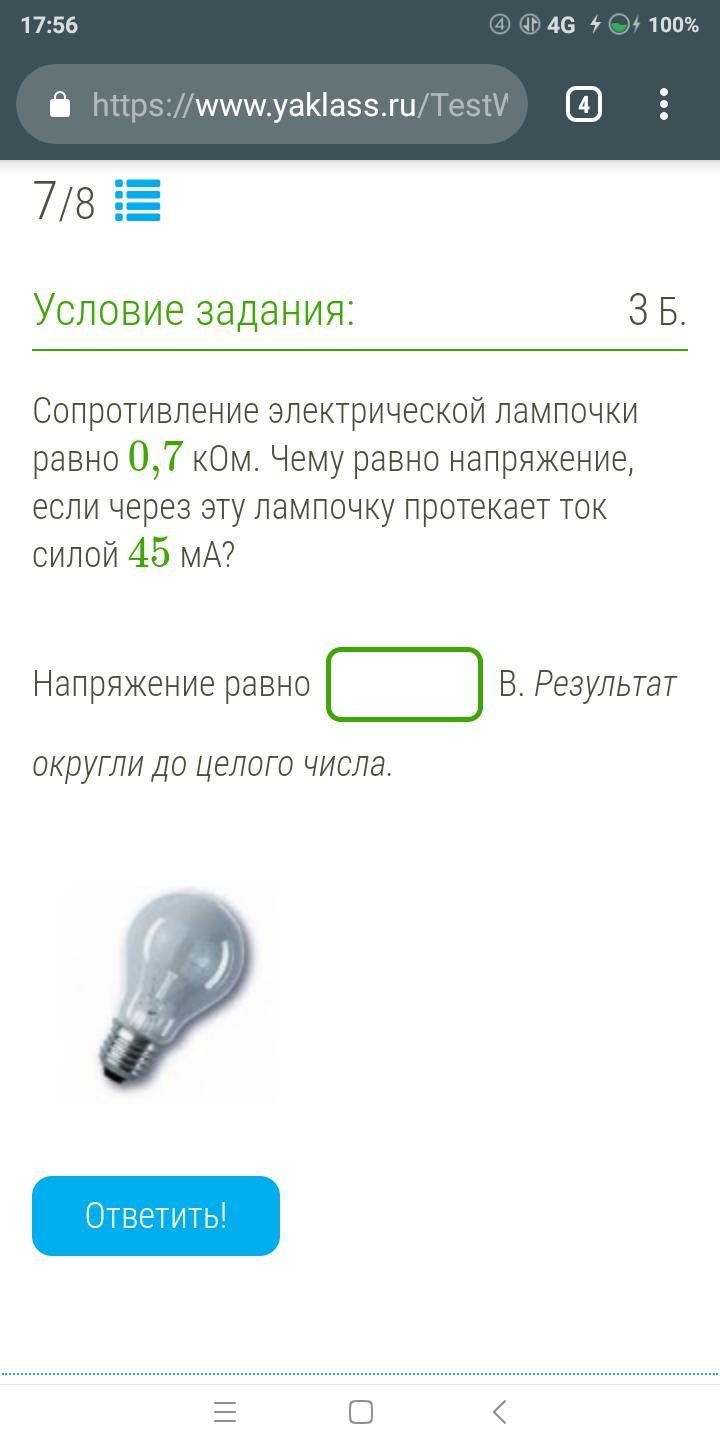The height and width of the screenshot is (1440, 720).
Task: Open the browser overflow menu
Action: tap(664, 104)
